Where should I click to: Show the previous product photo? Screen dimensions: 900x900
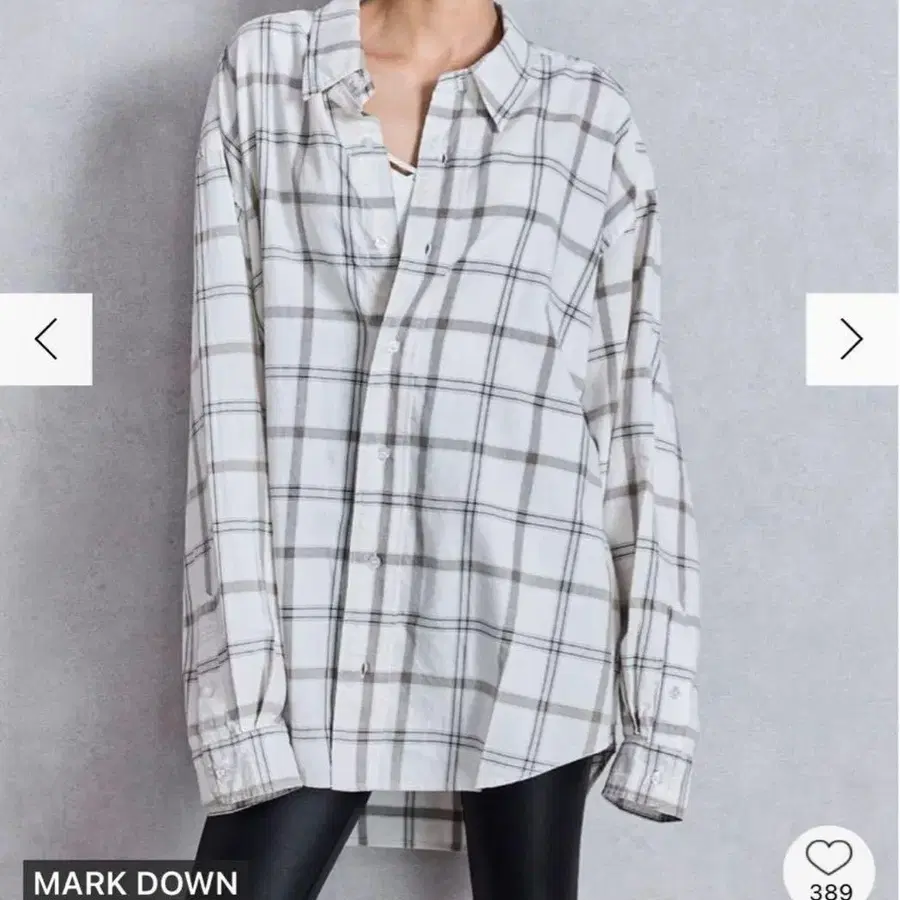tap(46, 340)
